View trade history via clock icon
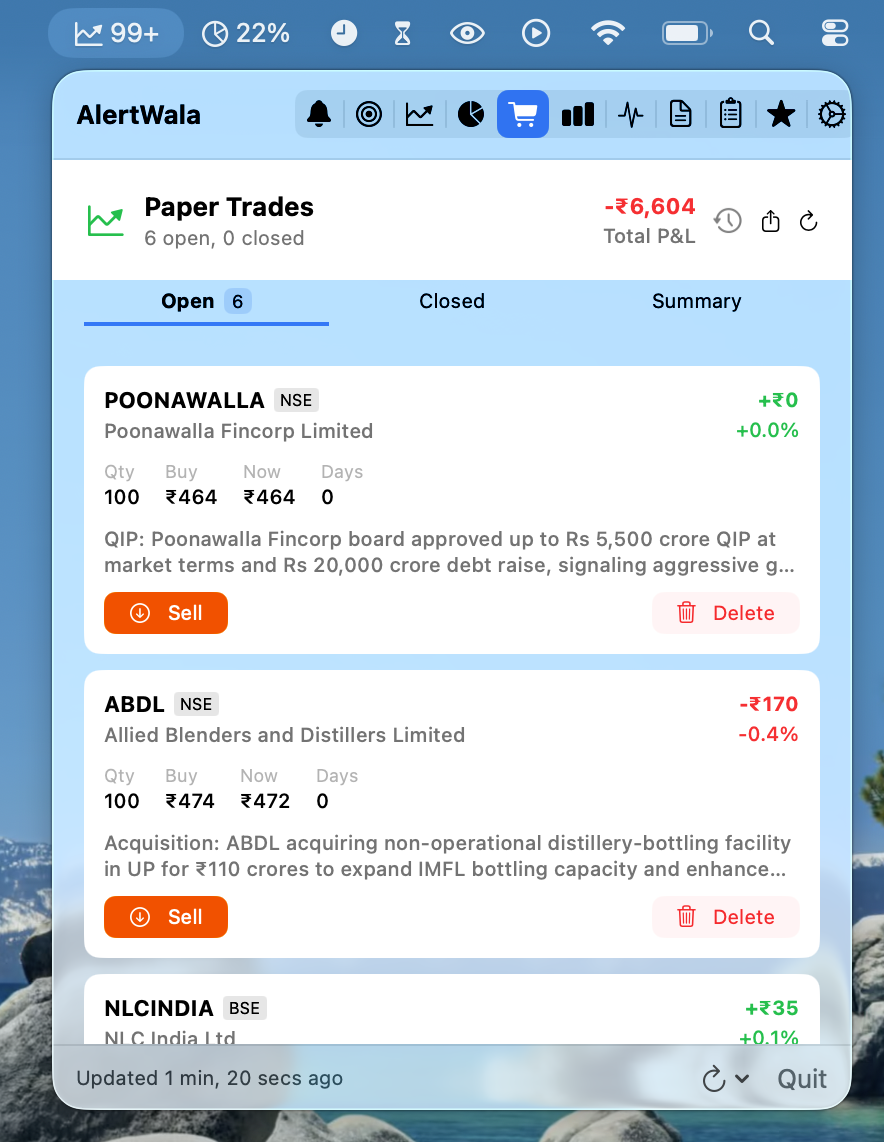 click(728, 221)
